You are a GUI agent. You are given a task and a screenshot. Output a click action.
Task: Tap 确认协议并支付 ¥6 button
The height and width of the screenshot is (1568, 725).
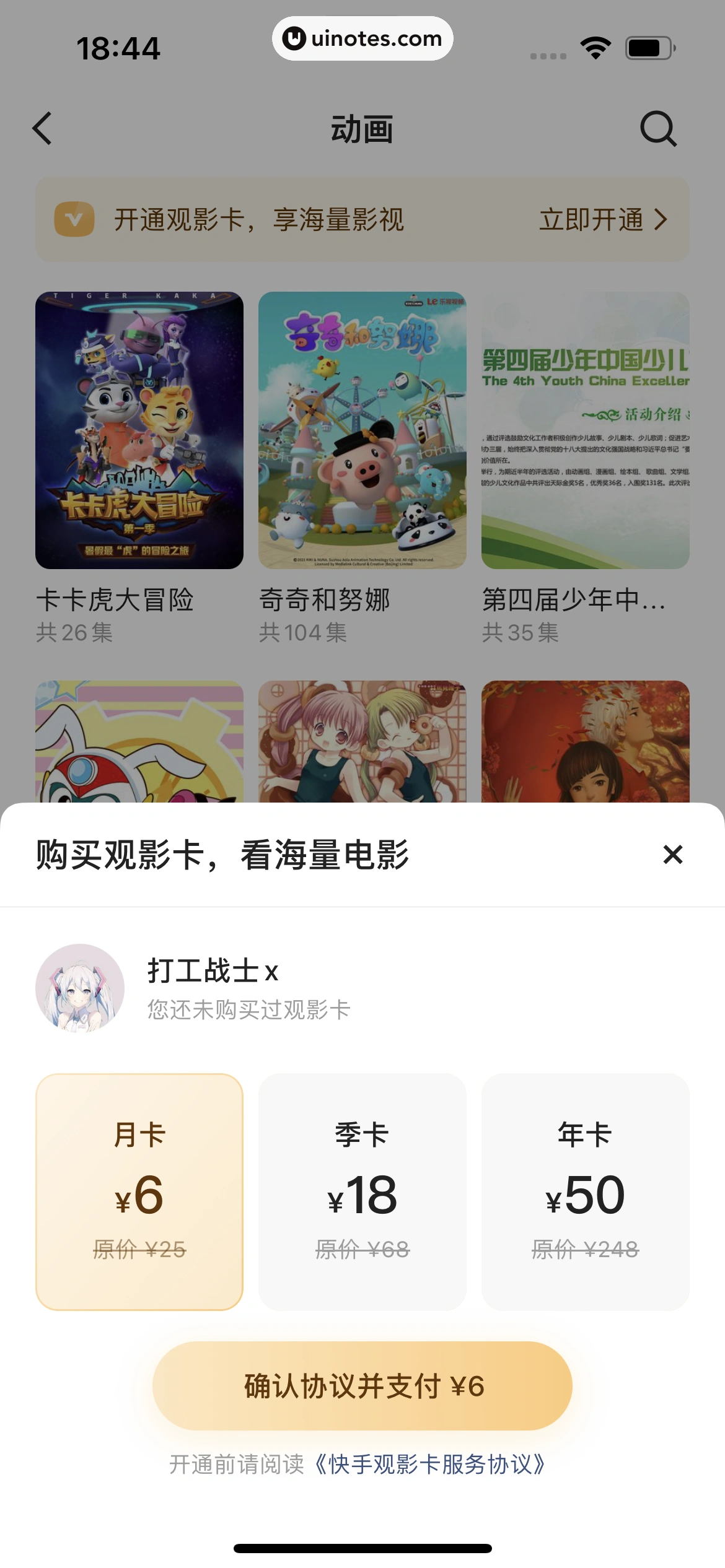point(362,1386)
